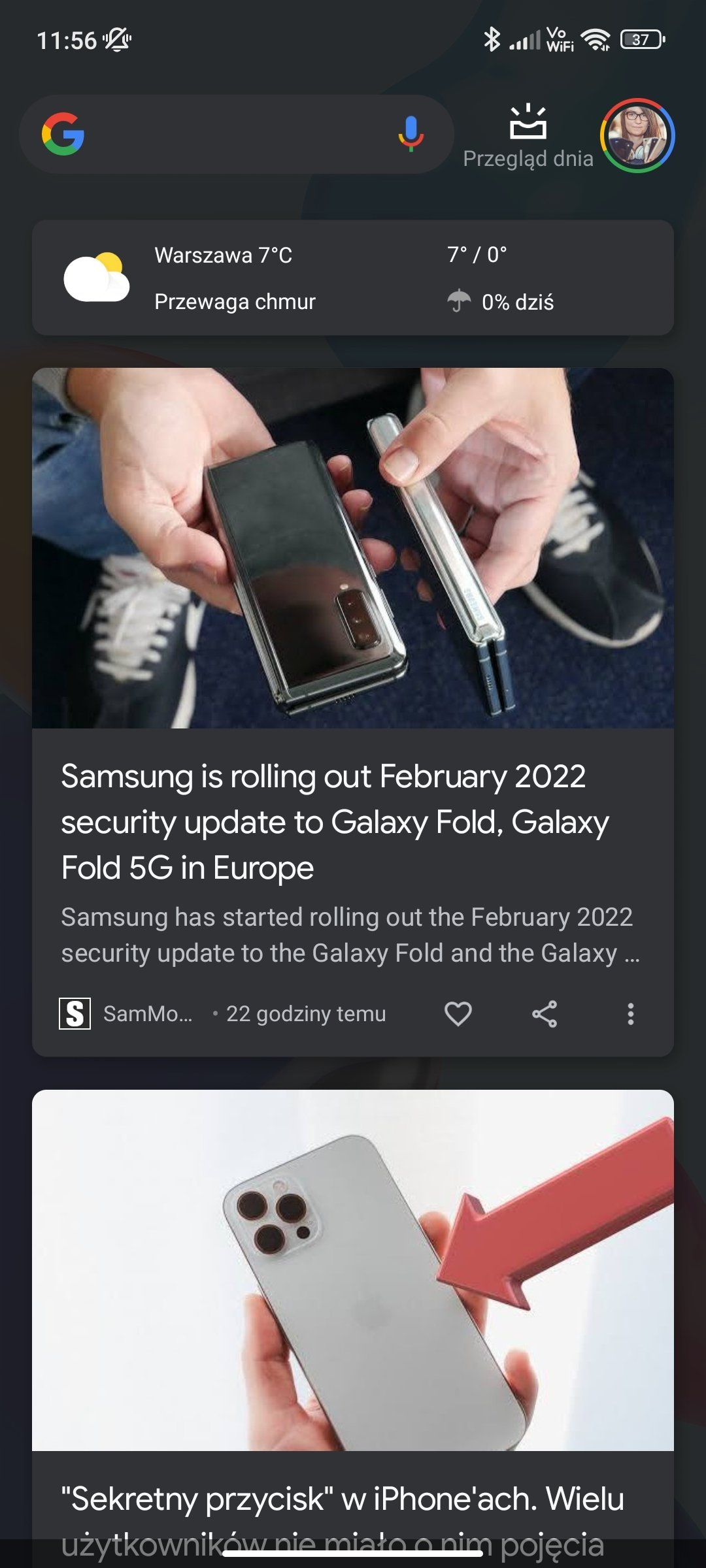Open more options for the SamMobile article
This screenshot has height=1568, width=706.
point(630,1013)
